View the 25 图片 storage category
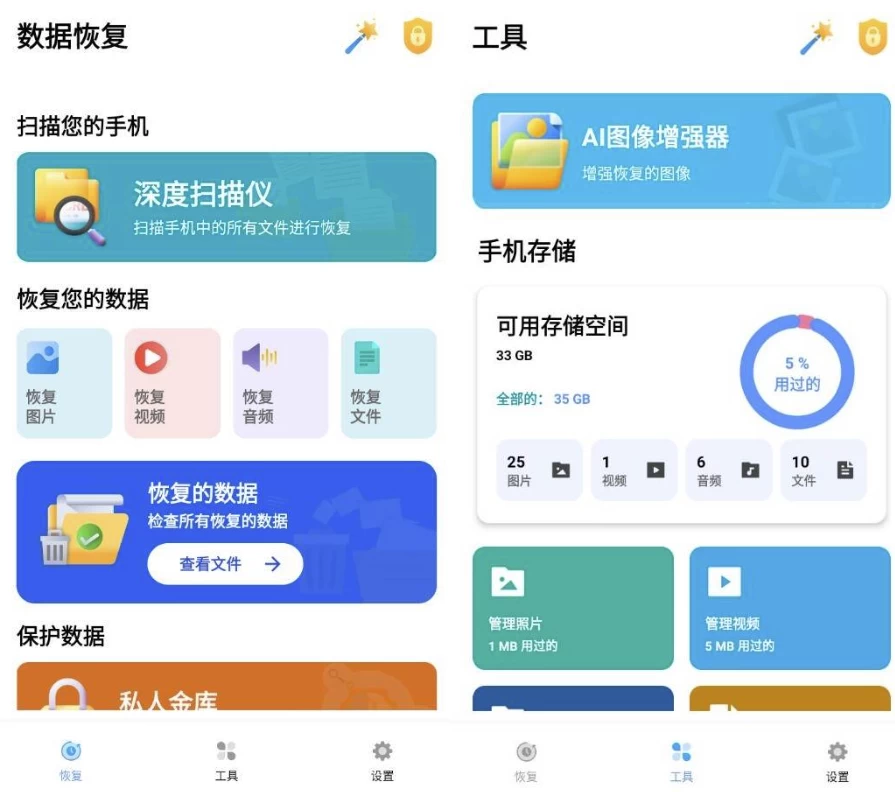The width and height of the screenshot is (895, 792). (539, 470)
